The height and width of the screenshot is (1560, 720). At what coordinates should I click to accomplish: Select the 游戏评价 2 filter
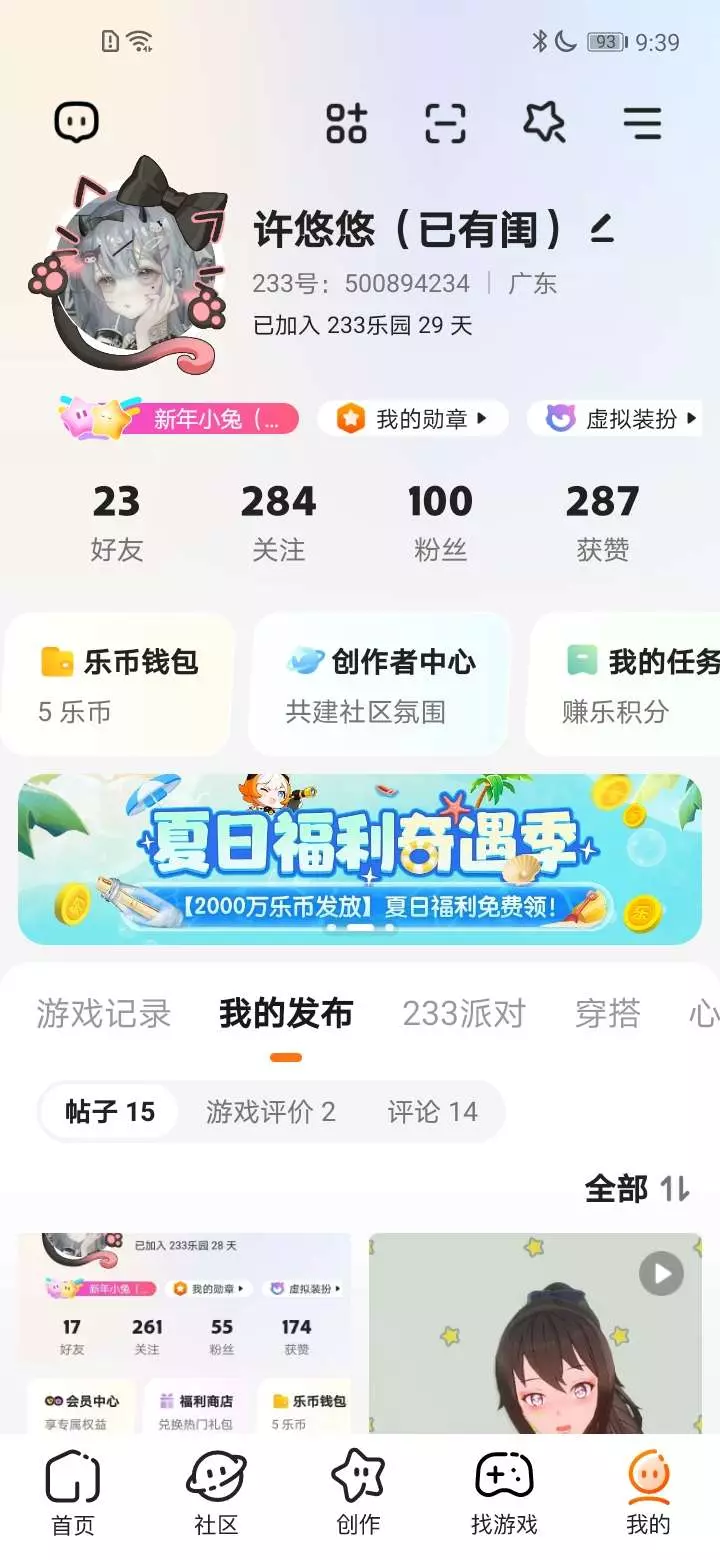[270, 1112]
